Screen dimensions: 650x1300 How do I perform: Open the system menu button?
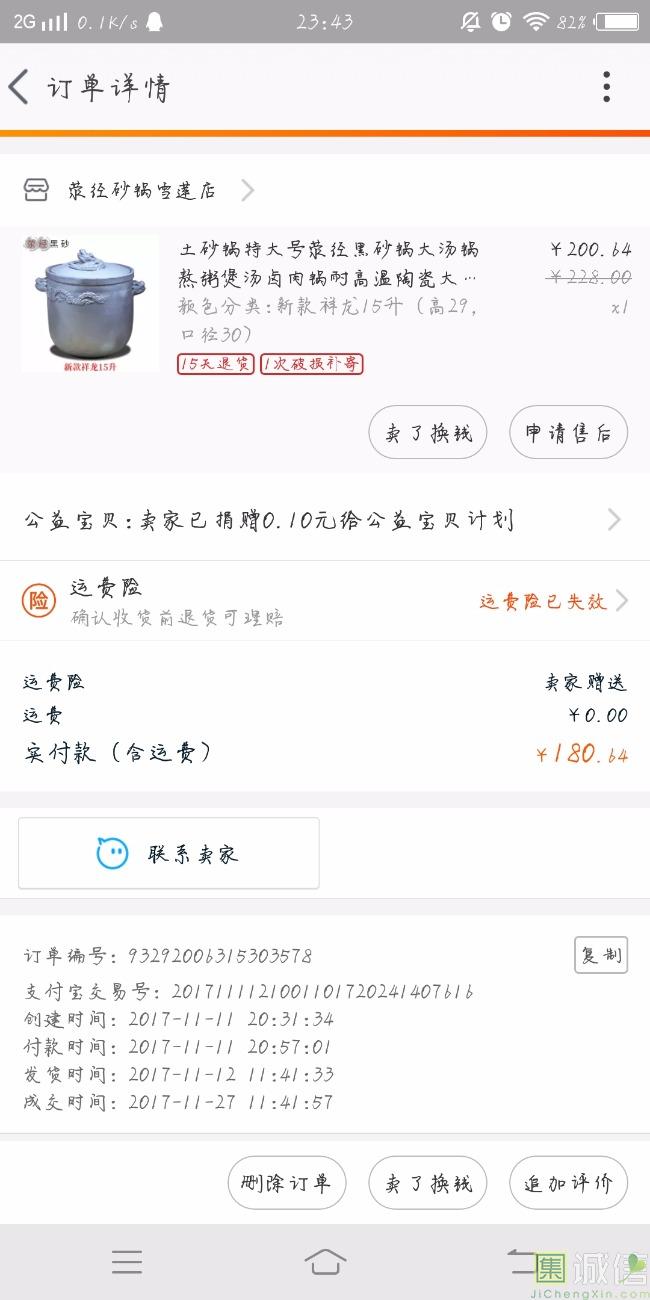pyautogui.click(x=127, y=1262)
